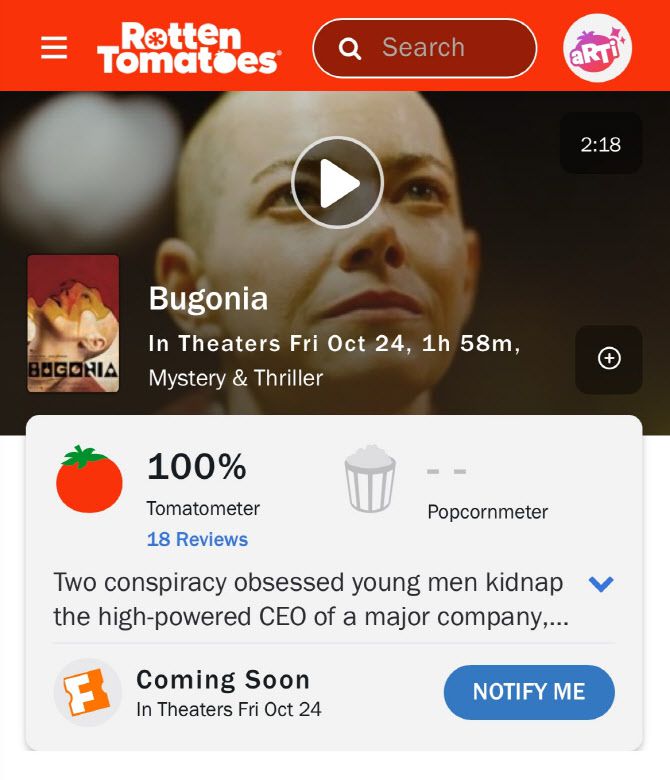The width and height of the screenshot is (670, 780).
Task: Play the Bugonia trailer
Action: [x=337, y=183]
